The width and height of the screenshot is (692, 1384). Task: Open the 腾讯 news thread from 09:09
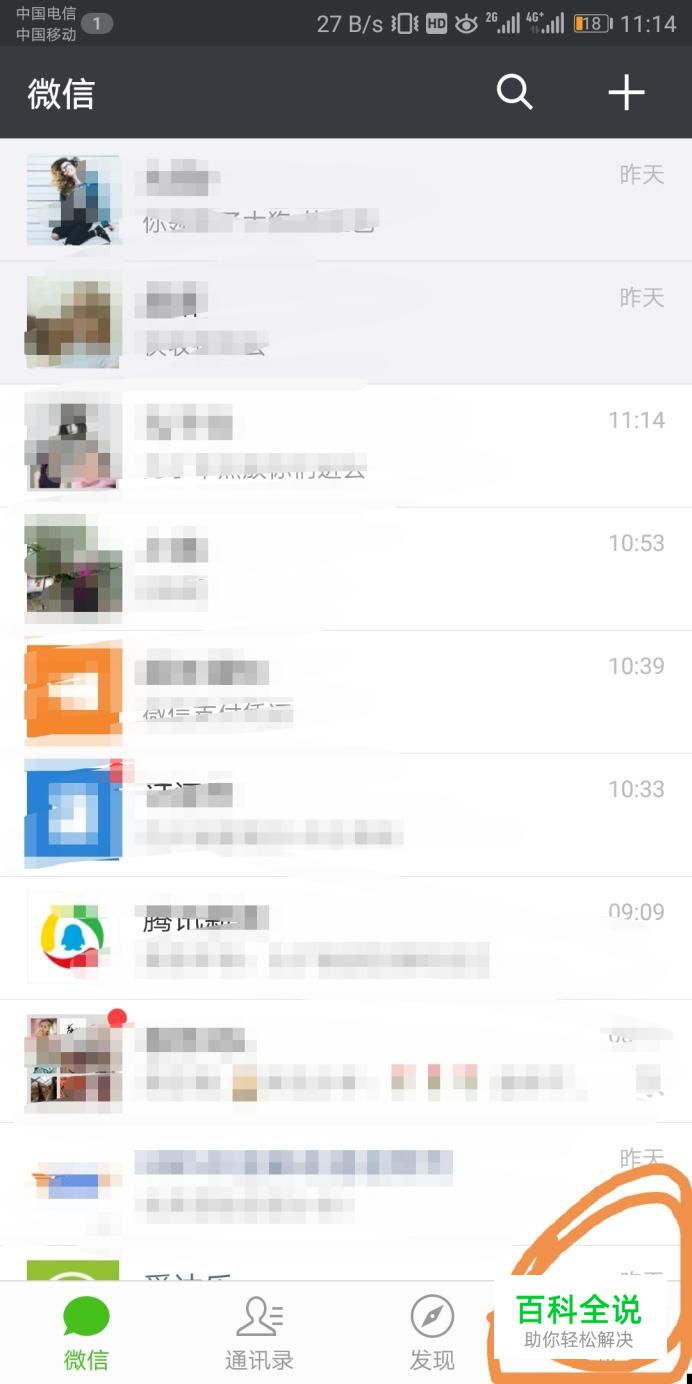tap(346, 937)
